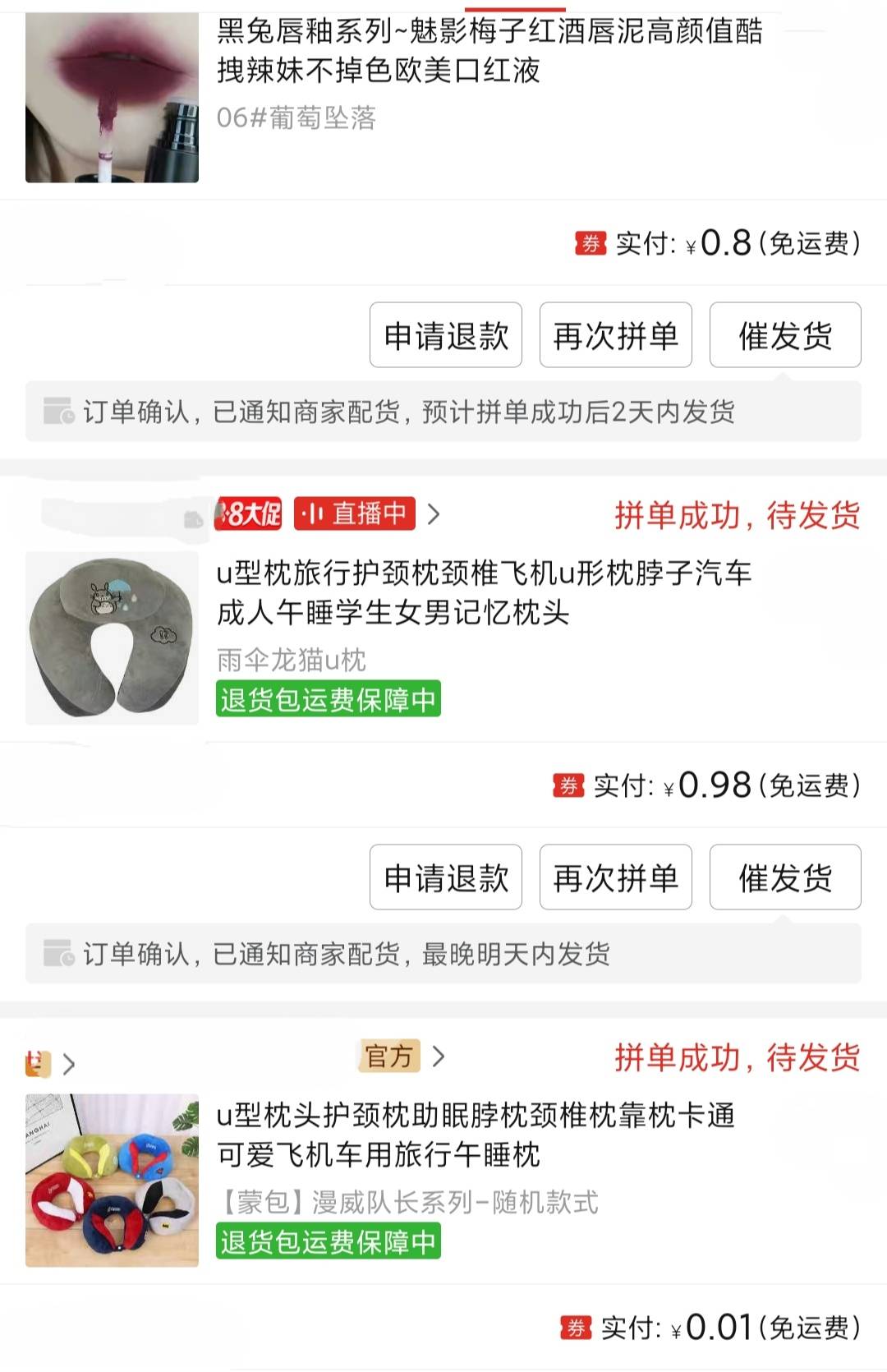
Task: Tap the Totoro U-pillow product photo
Action: coord(112,637)
